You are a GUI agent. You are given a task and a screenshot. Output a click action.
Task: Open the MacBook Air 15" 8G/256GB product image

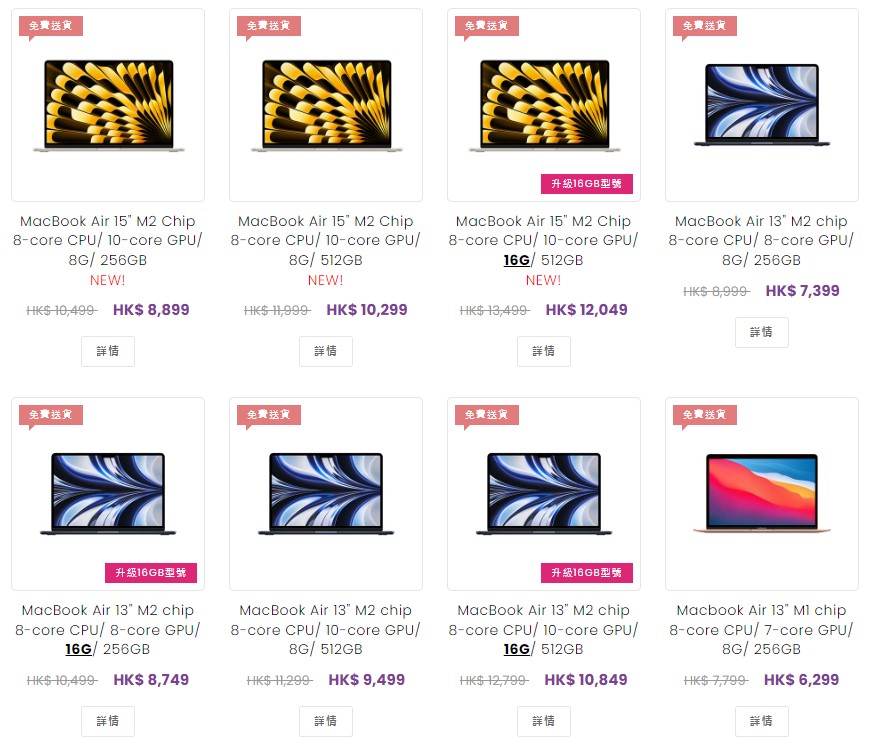coord(108,106)
